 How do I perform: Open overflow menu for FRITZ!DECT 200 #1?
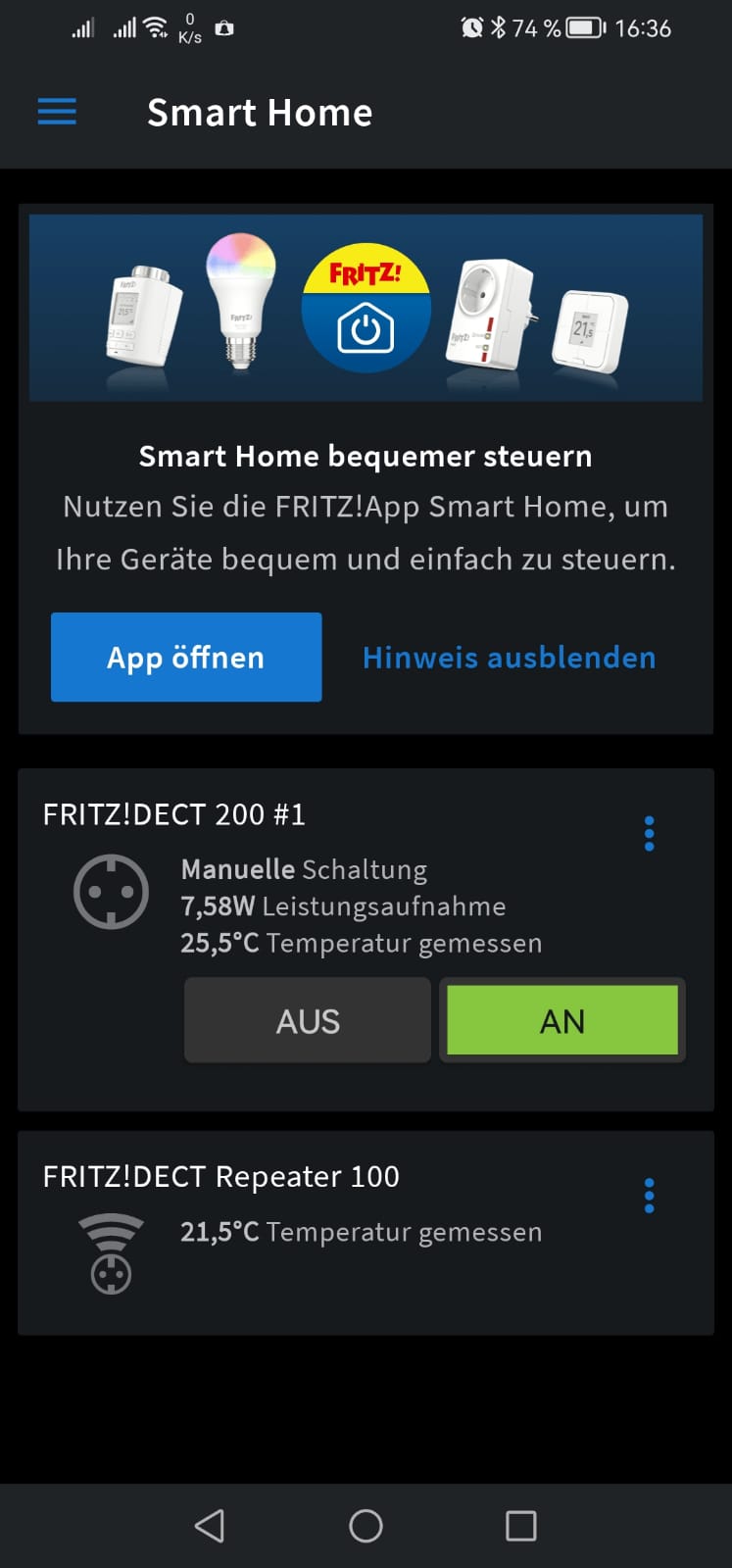pos(649,834)
